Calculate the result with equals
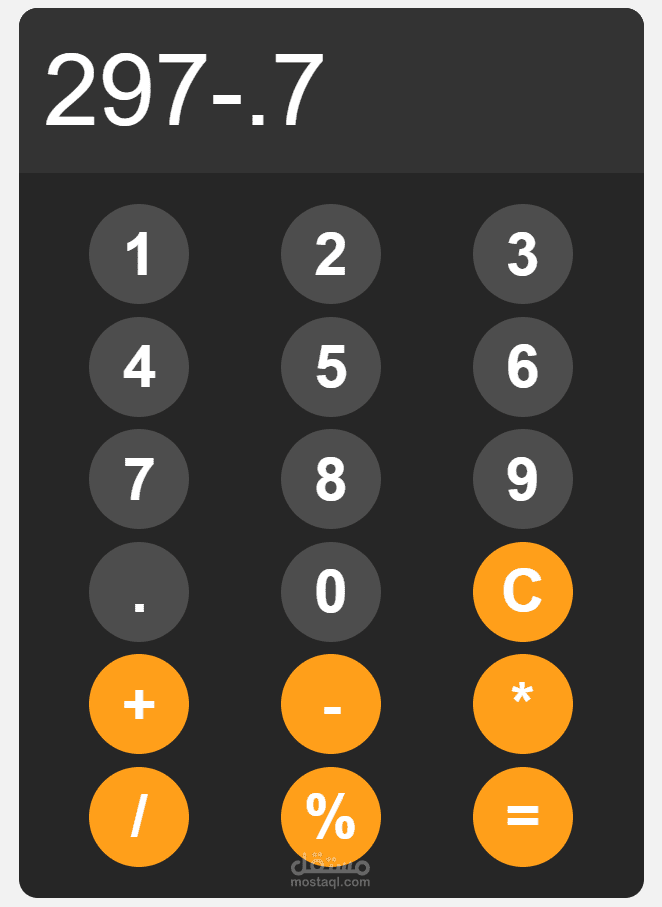The height and width of the screenshot is (907, 662). (523, 817)
